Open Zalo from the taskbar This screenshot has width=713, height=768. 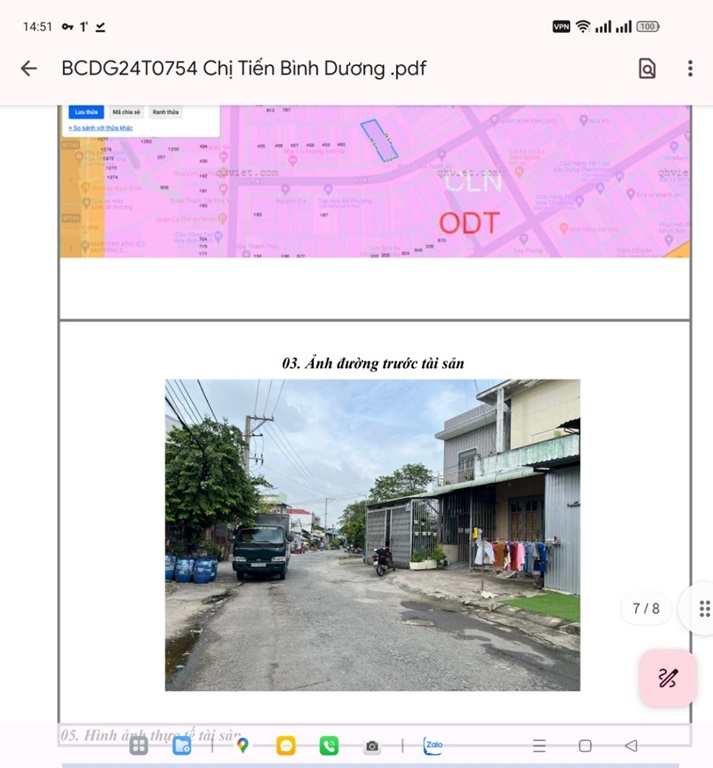pos(433,745)
